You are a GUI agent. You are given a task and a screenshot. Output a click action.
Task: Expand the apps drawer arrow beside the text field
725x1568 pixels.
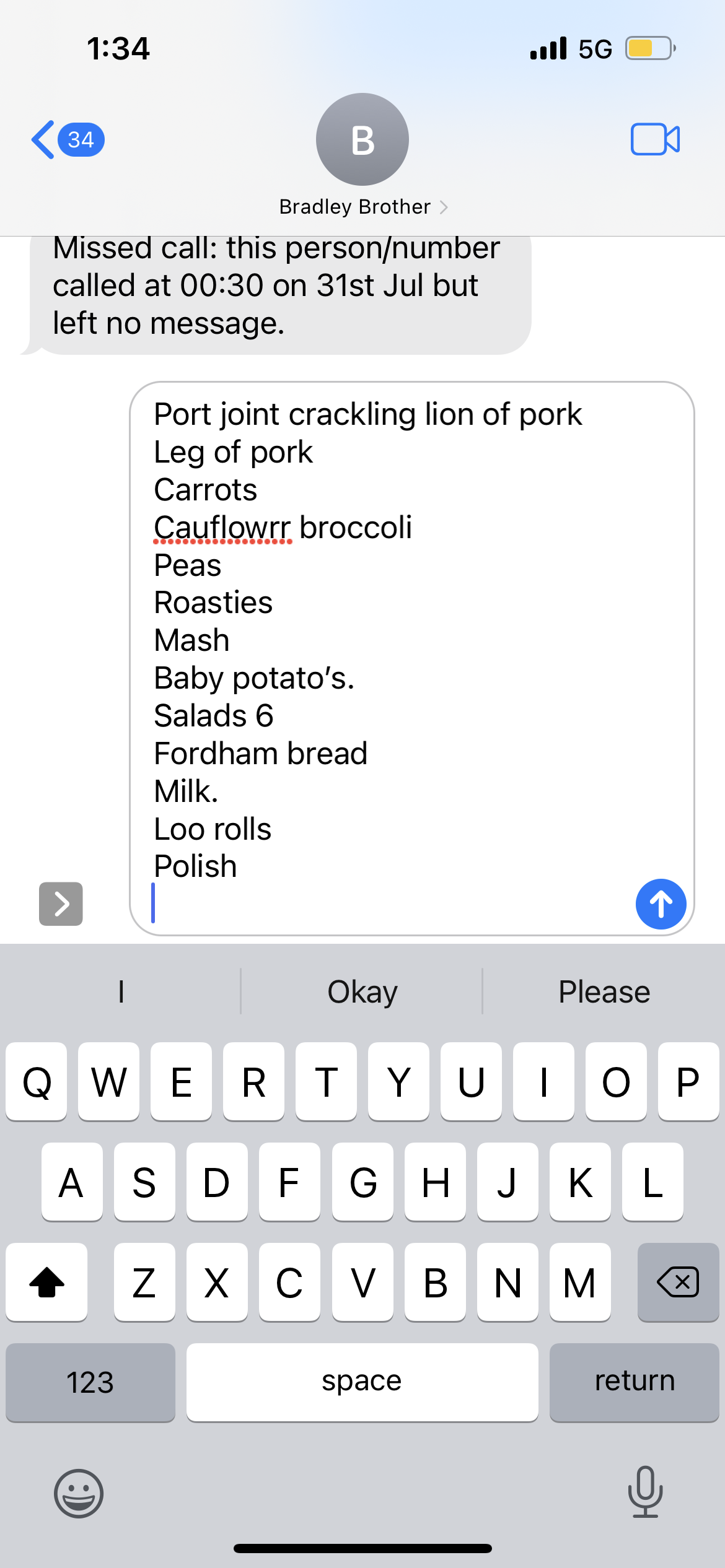[61, 904]
